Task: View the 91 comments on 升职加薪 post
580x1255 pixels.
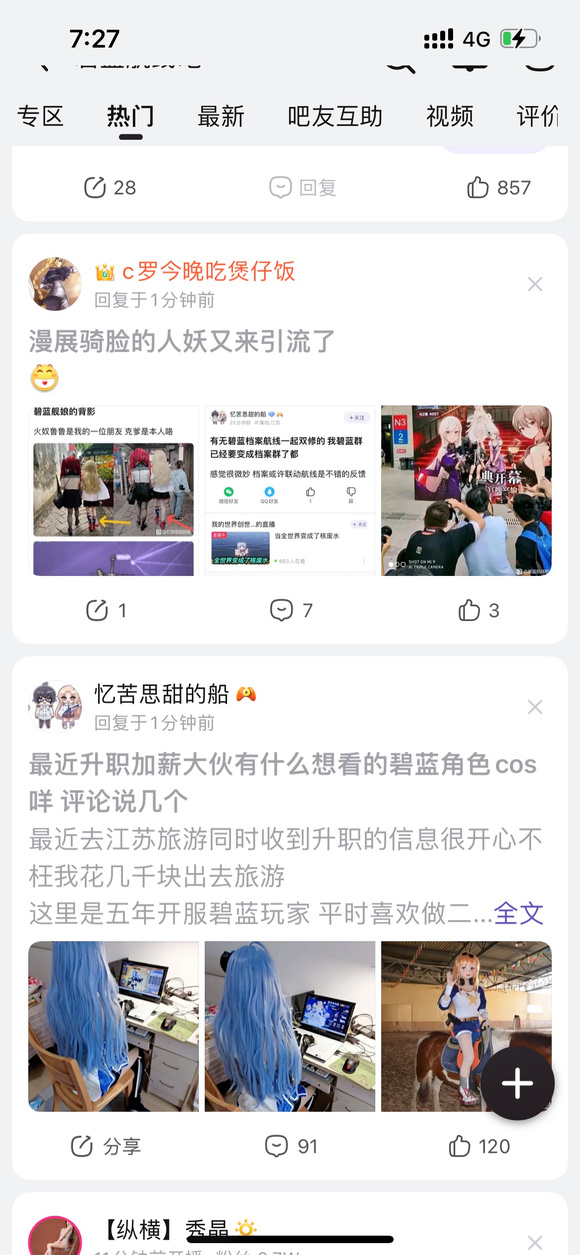Action: (x=291, y=1146)
